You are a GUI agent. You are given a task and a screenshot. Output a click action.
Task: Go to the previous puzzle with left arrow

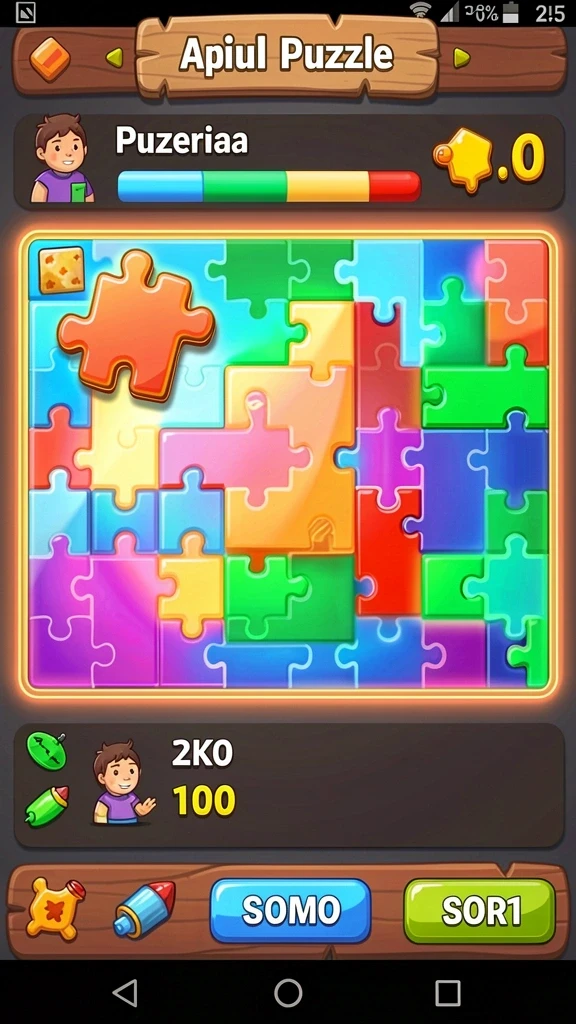[x=114, y=59]
